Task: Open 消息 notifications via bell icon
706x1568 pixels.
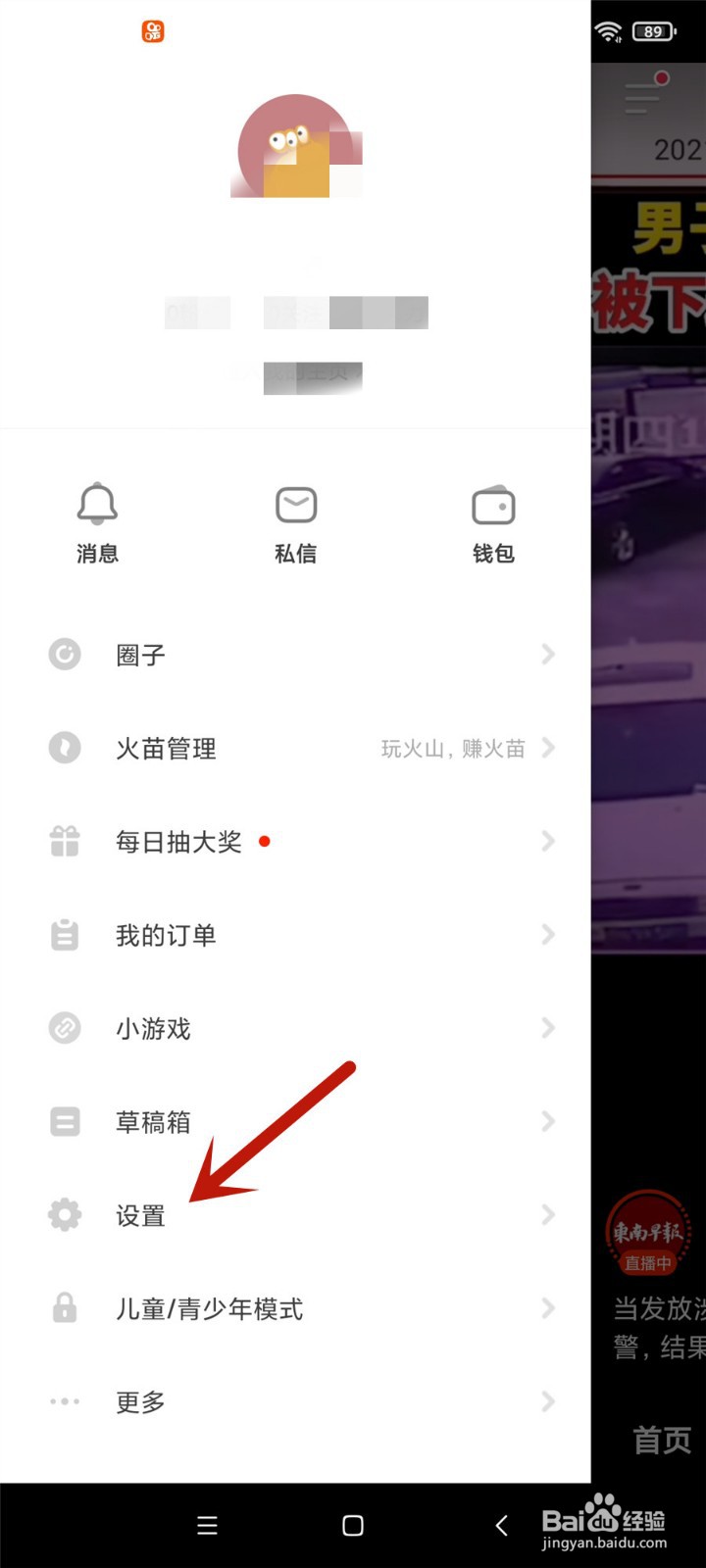Action: pos(97,504)
